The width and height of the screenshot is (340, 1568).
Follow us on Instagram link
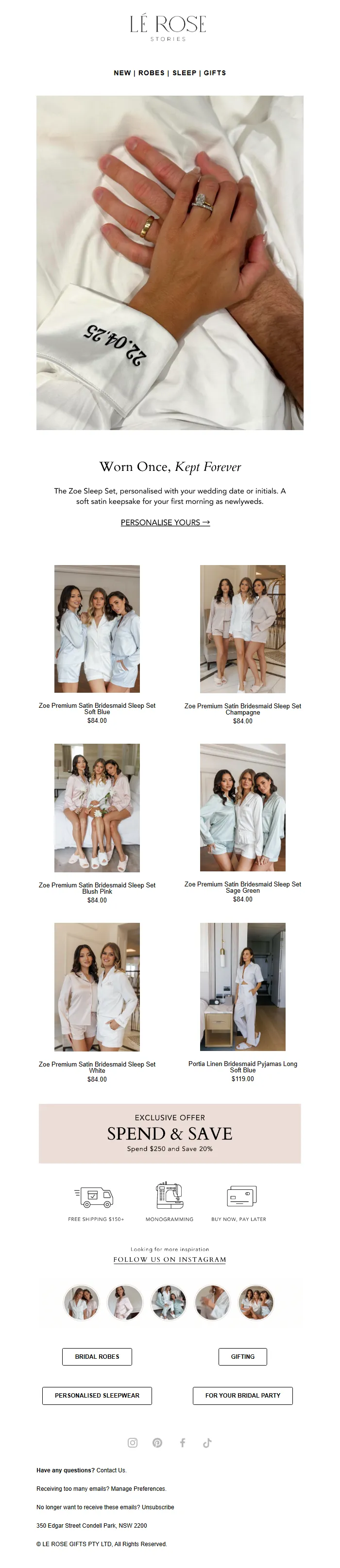pyautogui.click(x=170, y=1259)
